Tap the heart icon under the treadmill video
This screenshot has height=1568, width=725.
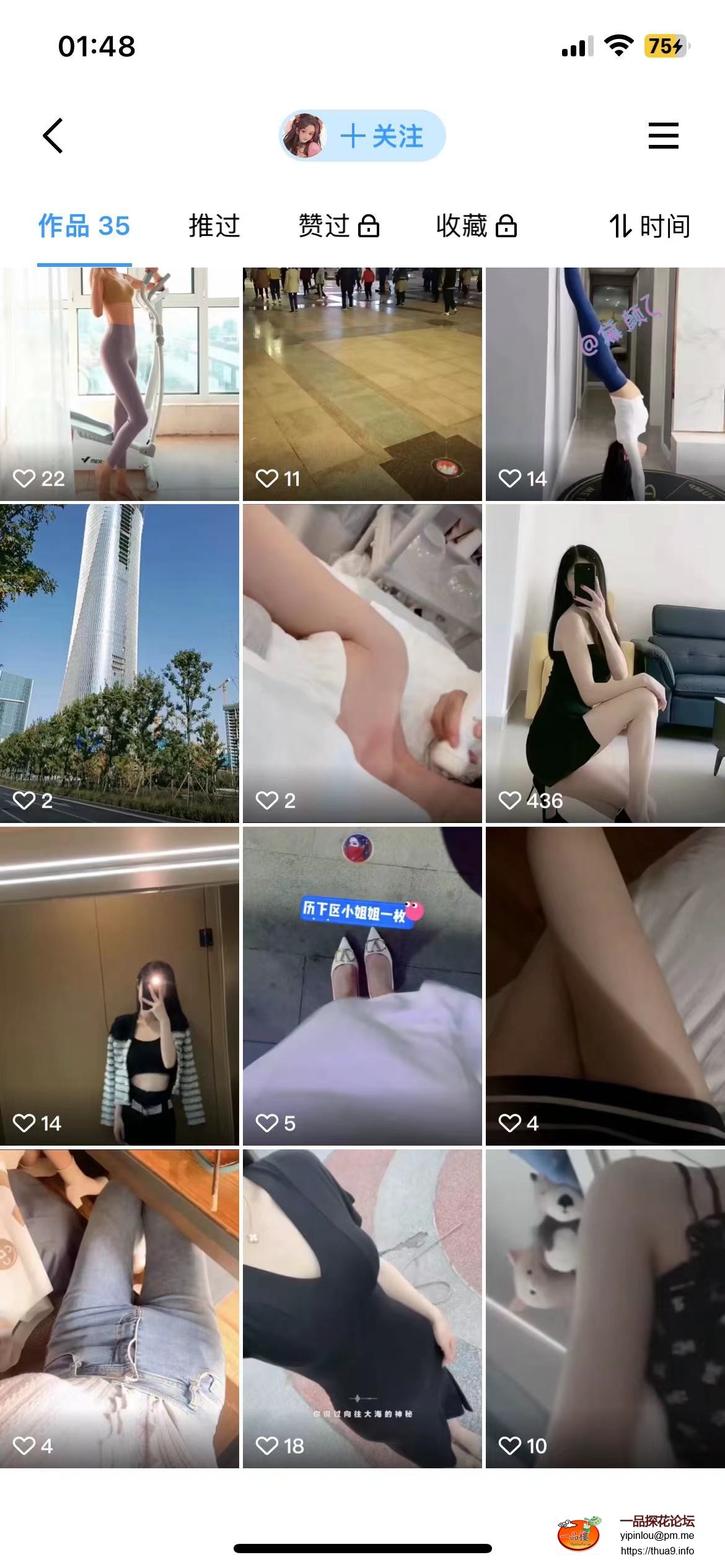tap(26, 477)
